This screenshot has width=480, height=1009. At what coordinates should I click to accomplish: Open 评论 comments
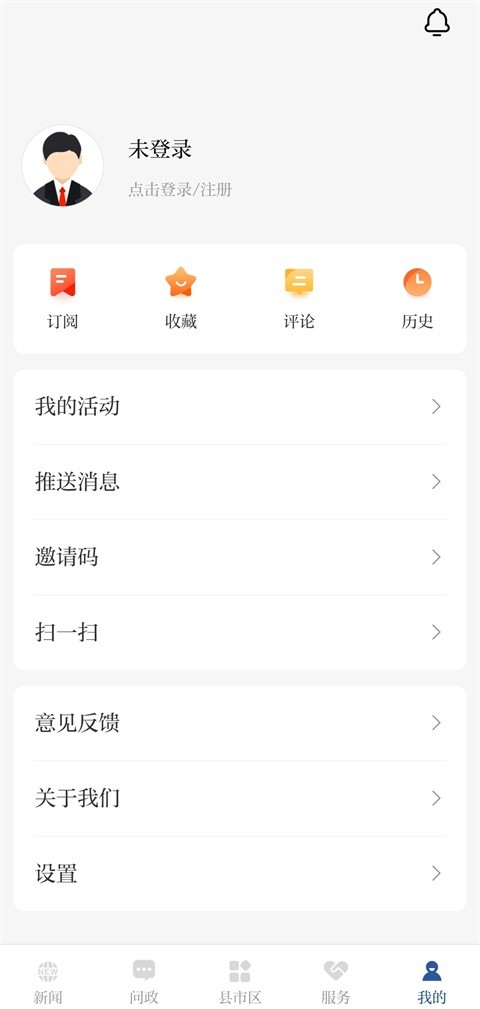(299, 299)
